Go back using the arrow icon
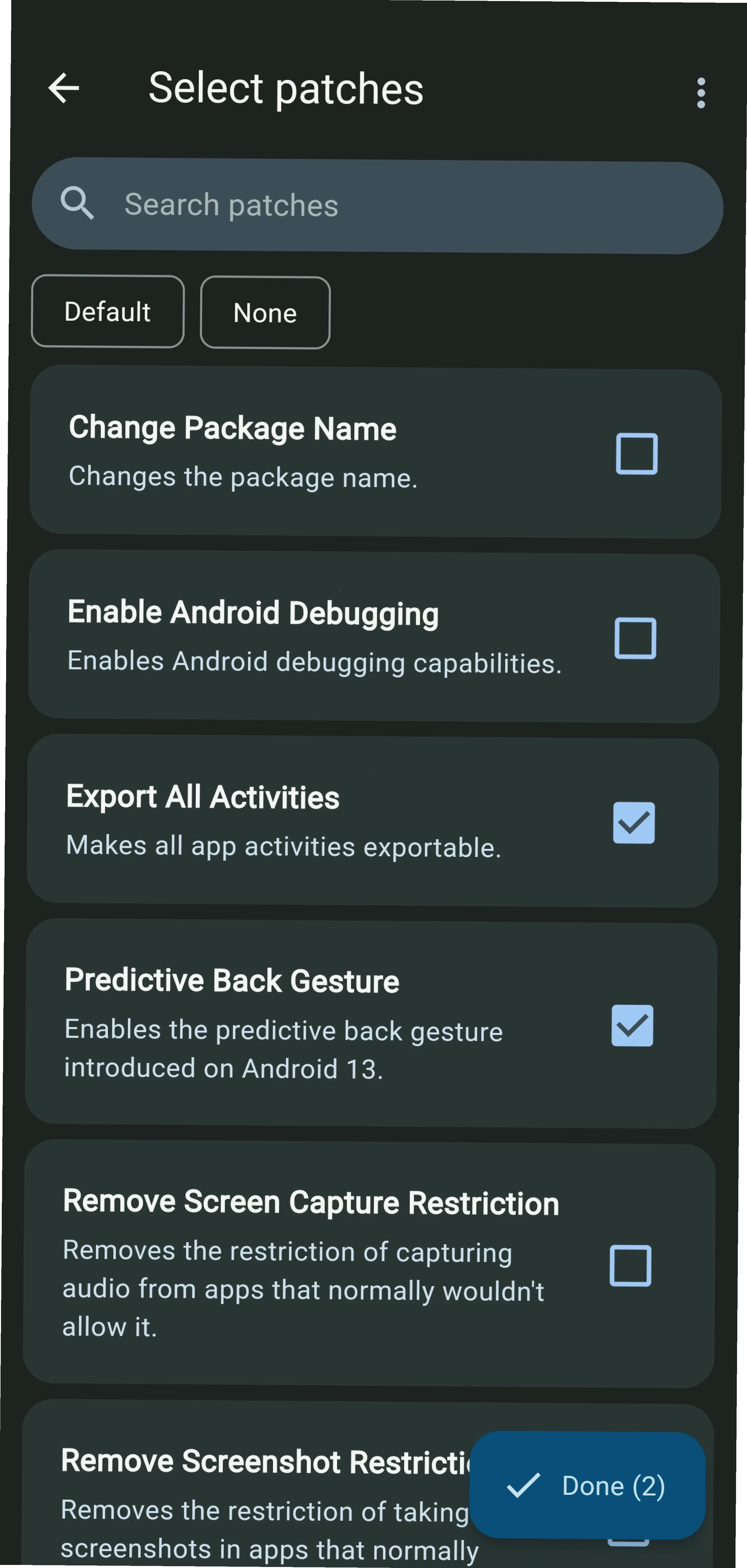The height and width of the screenshot is (1568, 747). coord(64,88)
